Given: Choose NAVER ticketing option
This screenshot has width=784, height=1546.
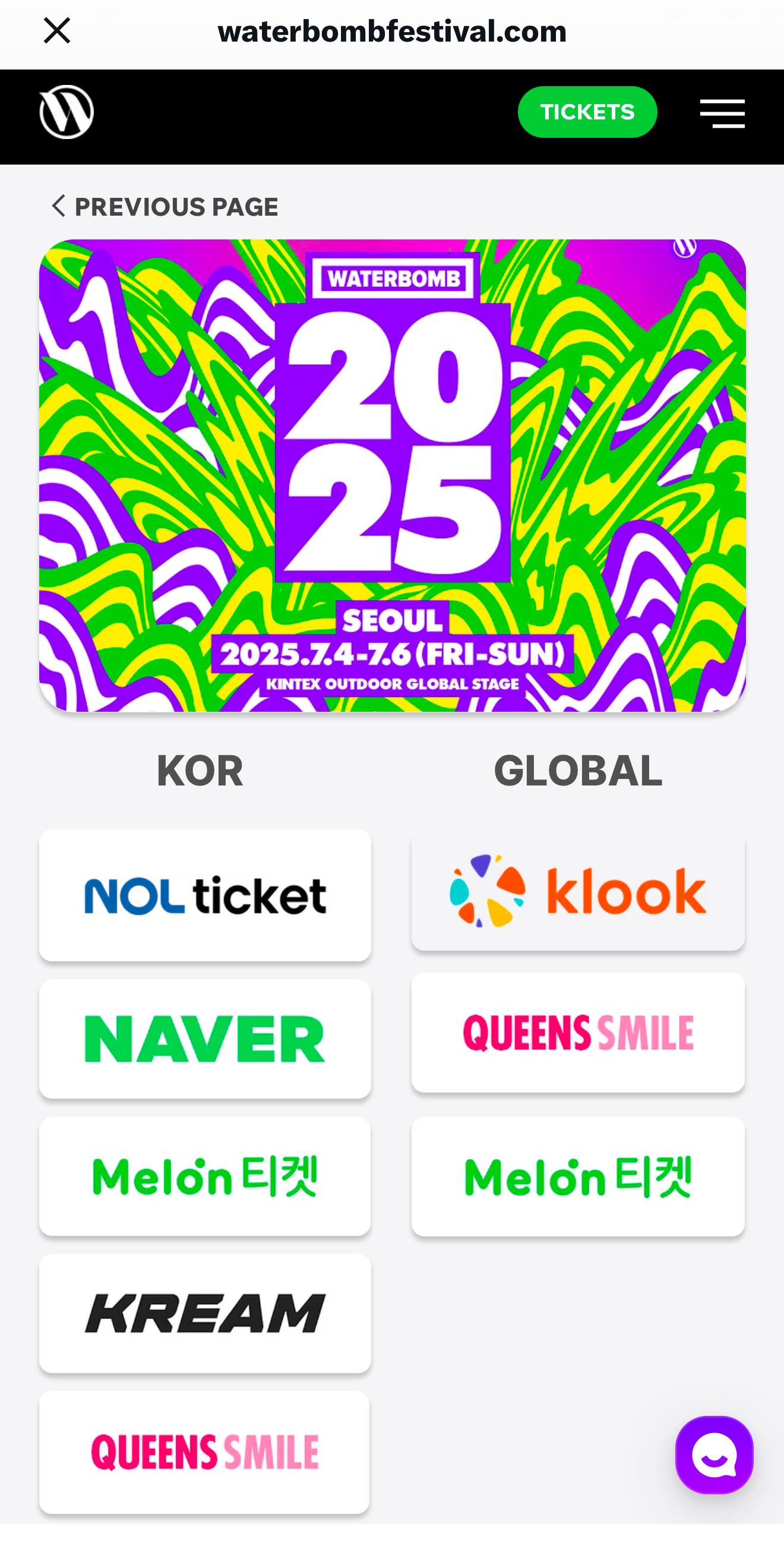Looking at the screenshot, I should coord(205,1039).
